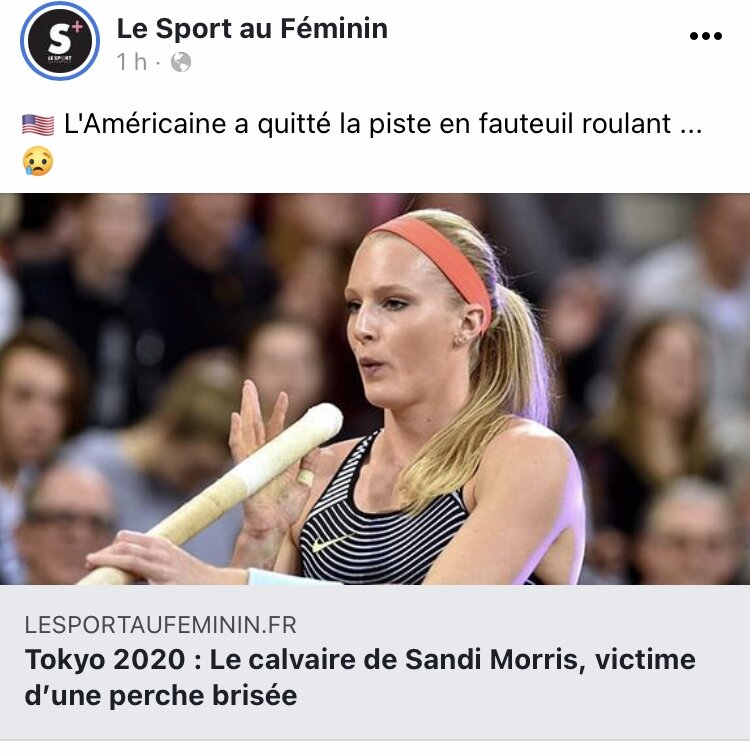This screenshot has height=754, width=750.
Task: Open the Tokyo 2020 article headline link
Action: pyautogui.click(x=360, y=677)
